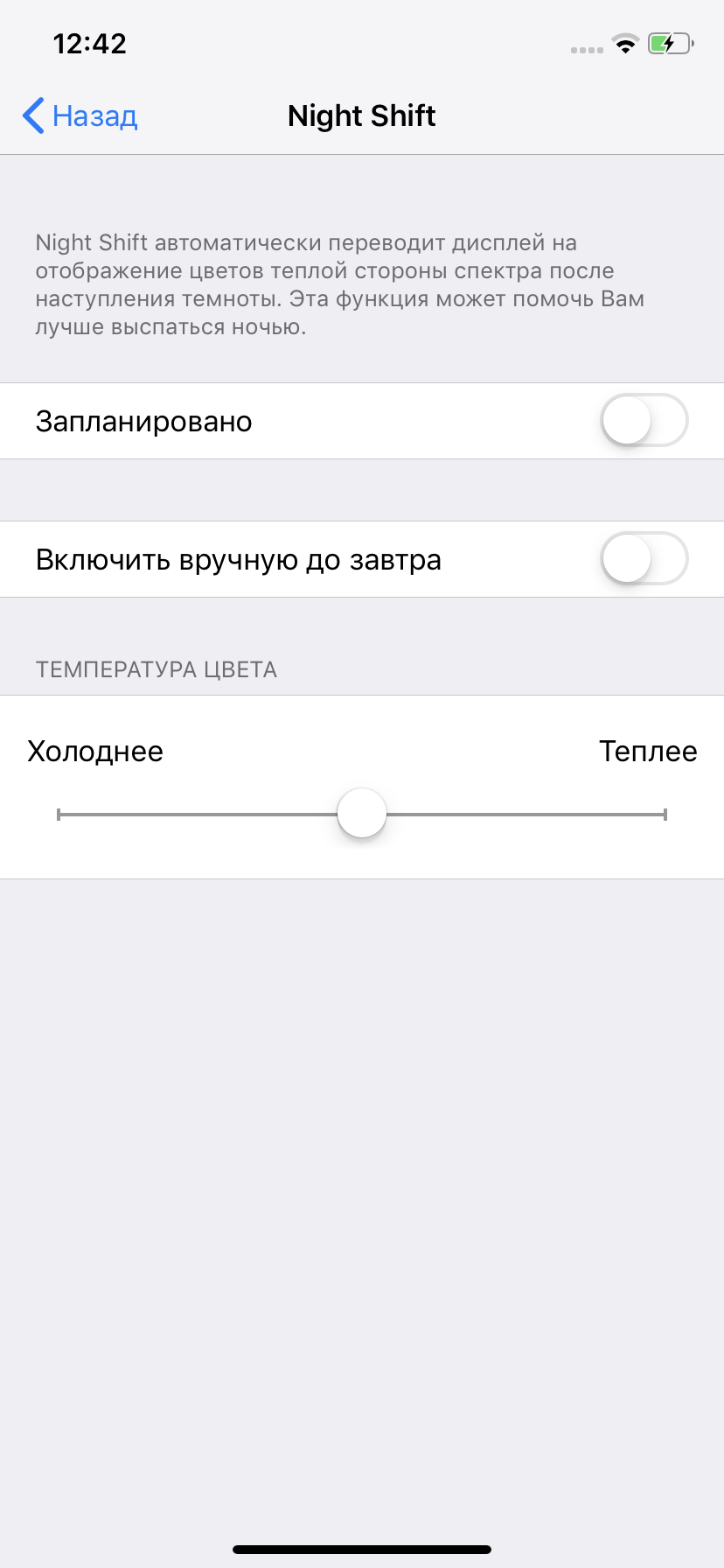Enable the Запланировано switch
This screenshot has height=1568, width=724.
[644, 421]
